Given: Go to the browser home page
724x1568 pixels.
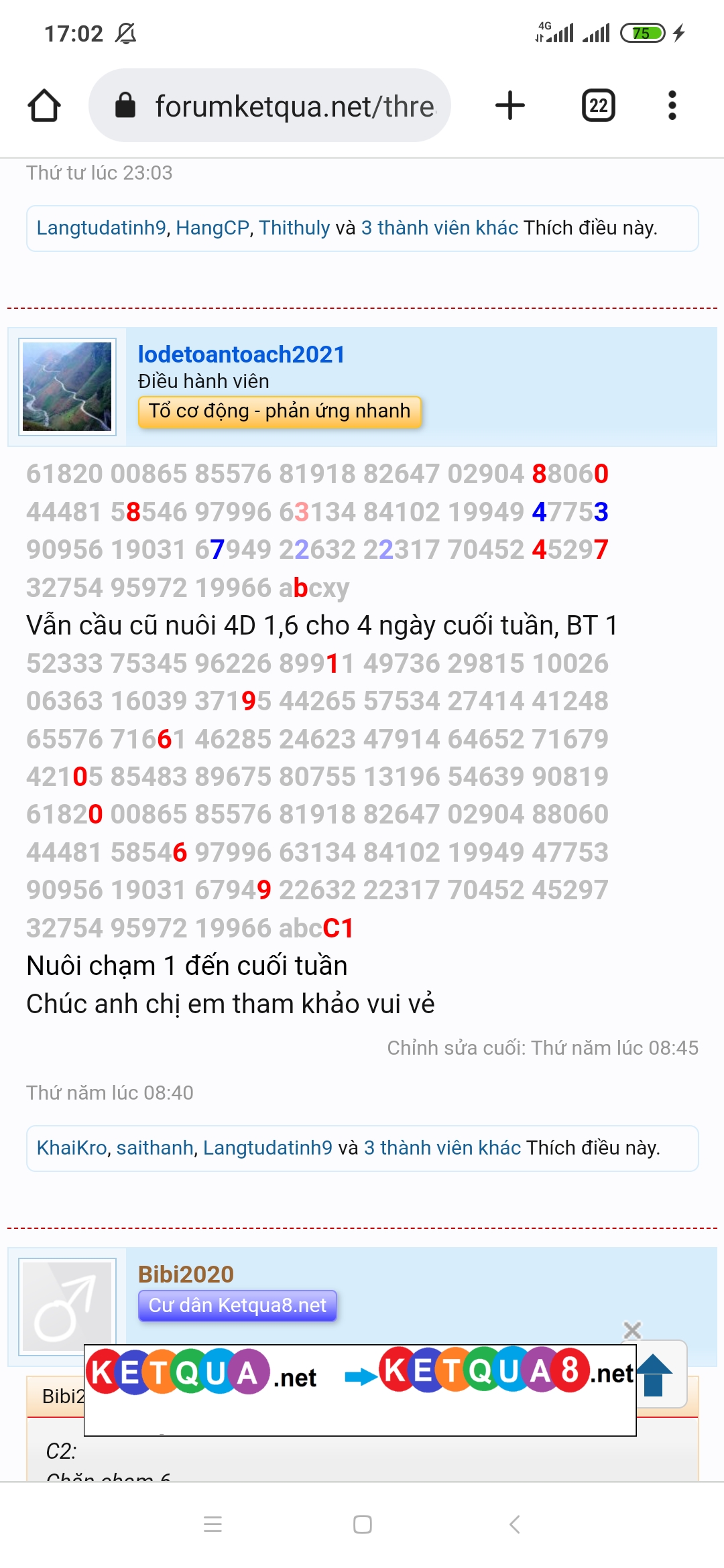Looking at the screenshot, I should 44,106.
